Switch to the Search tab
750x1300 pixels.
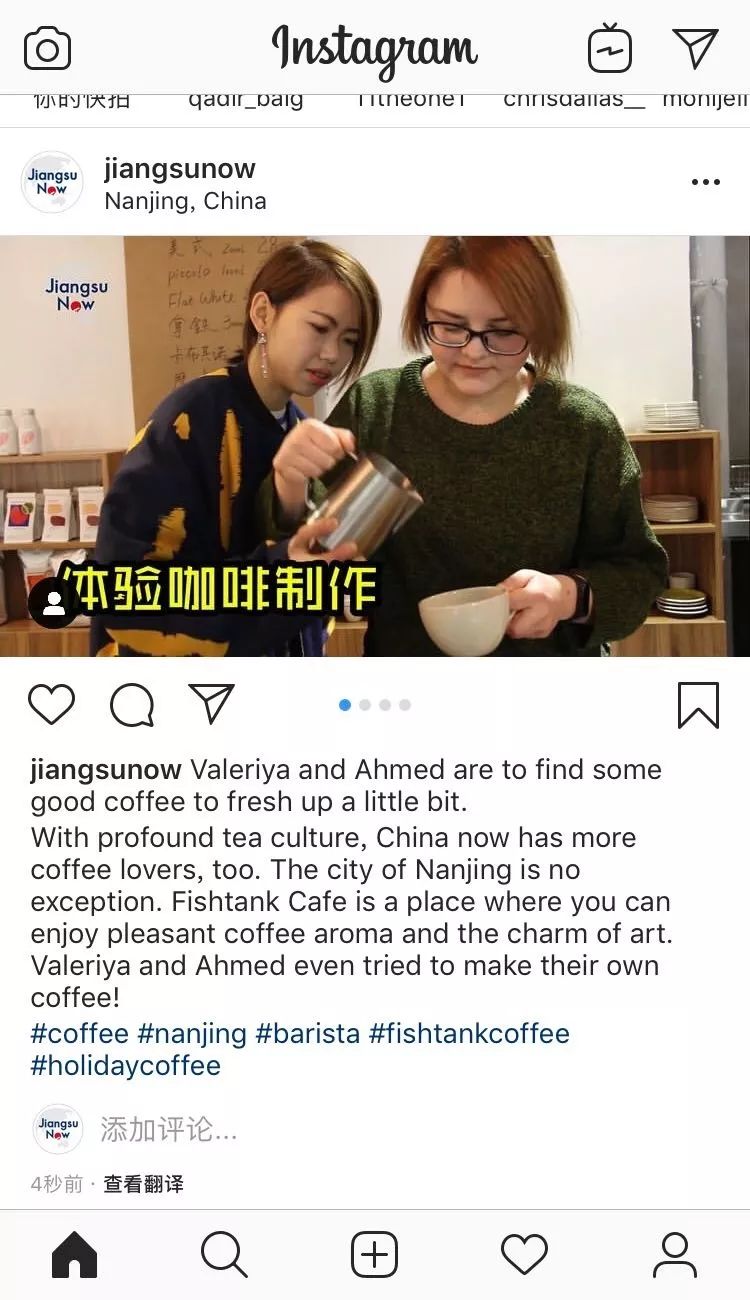pyautogui.click(x=224, y=1254)
